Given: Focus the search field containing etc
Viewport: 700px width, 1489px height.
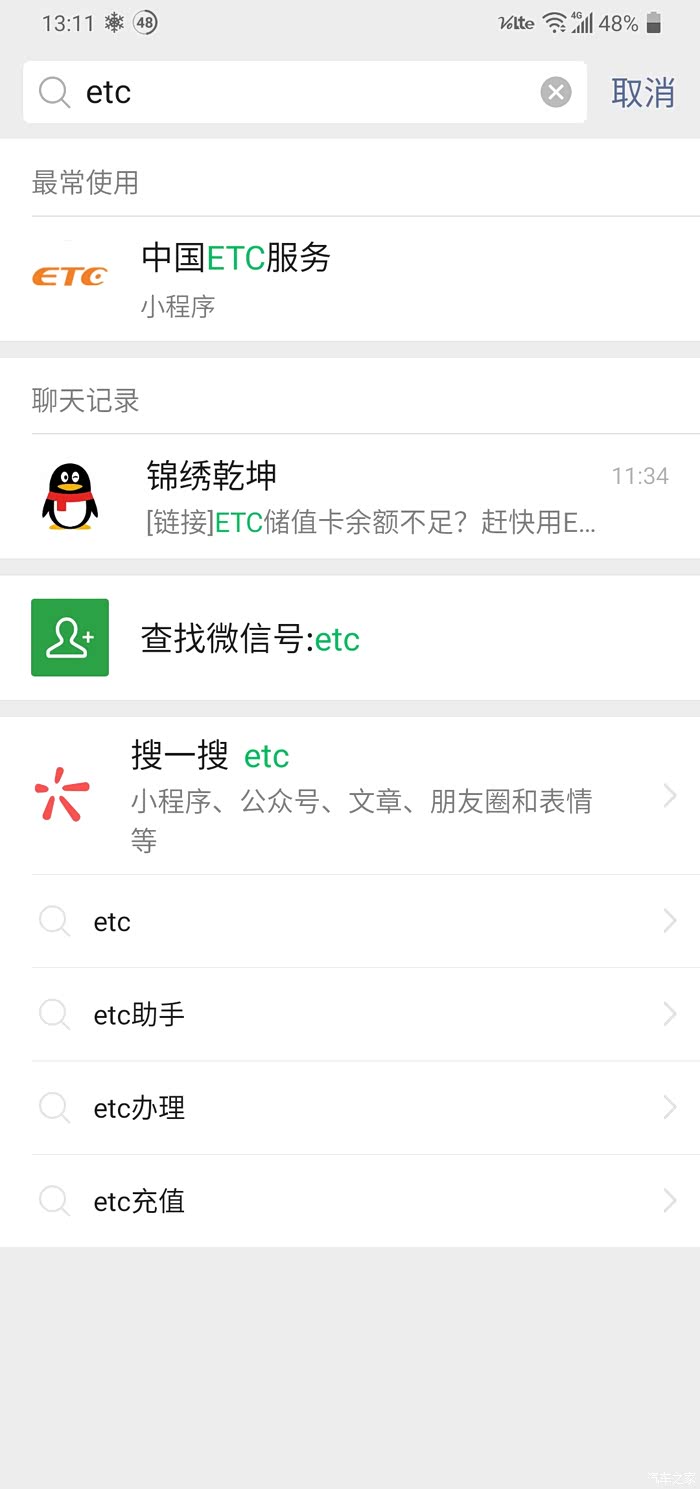Looking at the screenshot, I should coord(300,93).
